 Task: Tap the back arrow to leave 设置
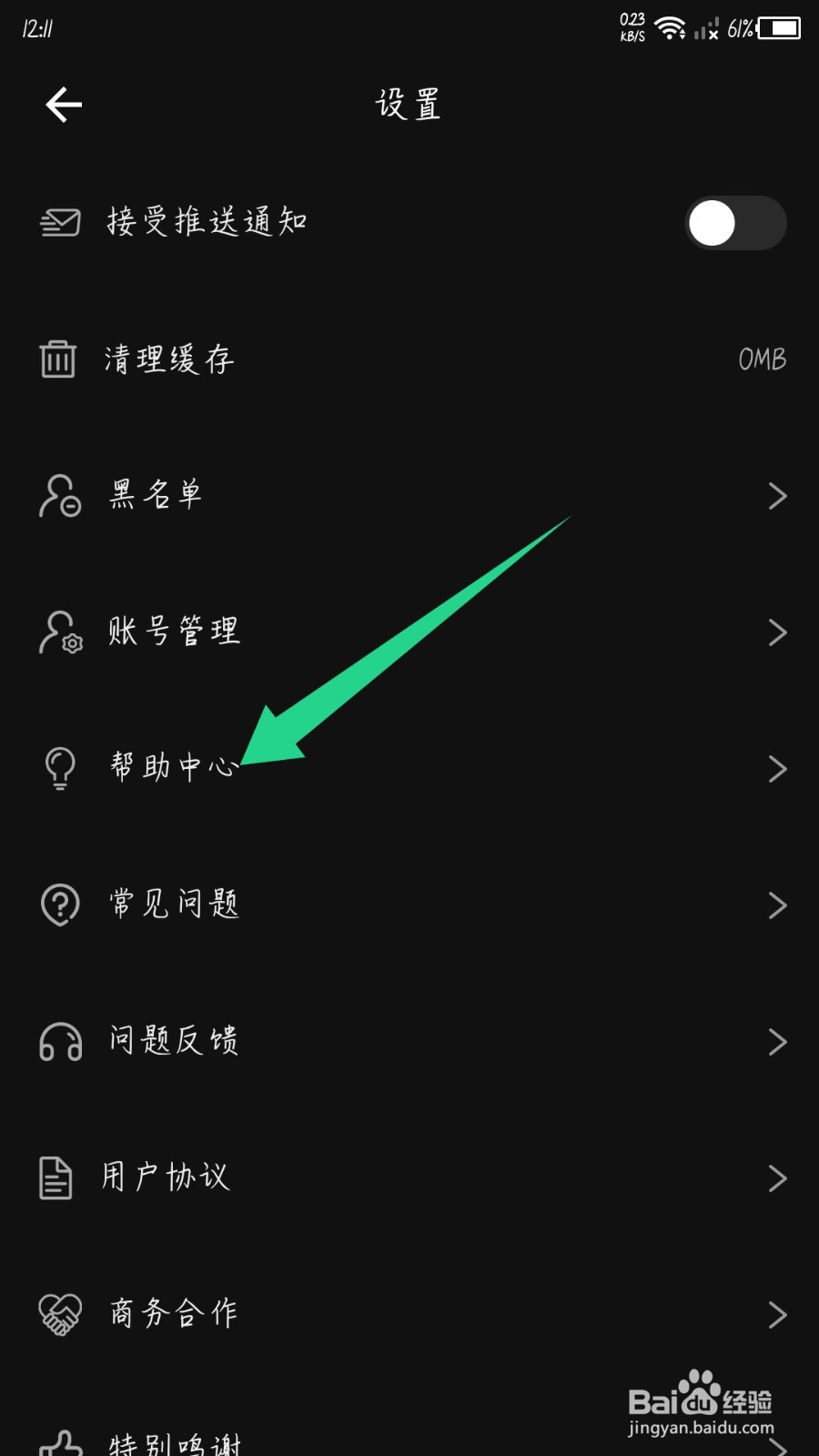[62, 104]
